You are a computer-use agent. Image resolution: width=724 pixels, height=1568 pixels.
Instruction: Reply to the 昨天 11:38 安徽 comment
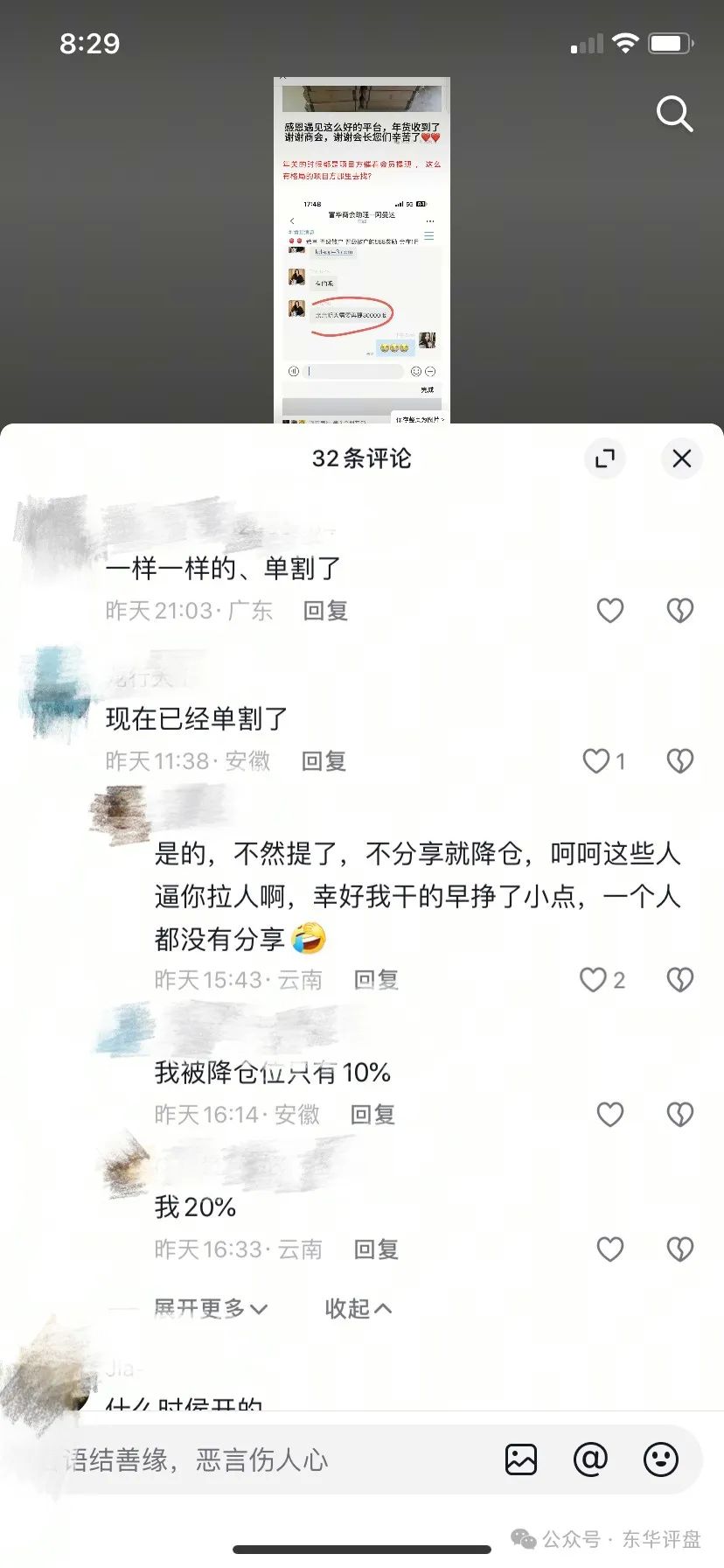324,761
